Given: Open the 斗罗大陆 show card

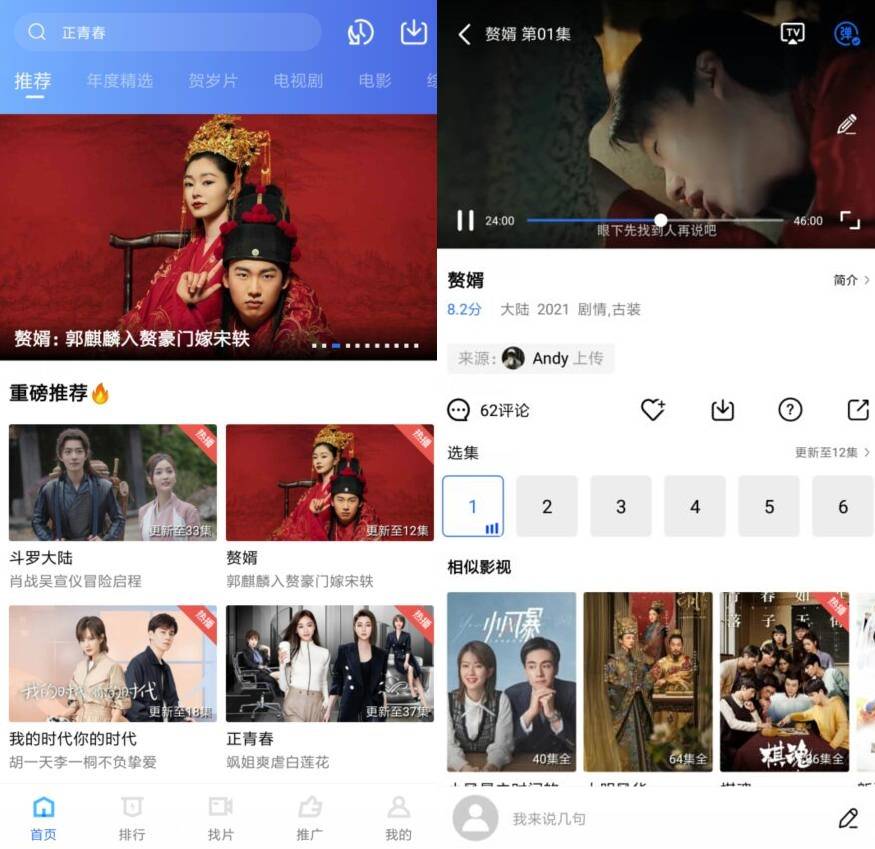Looking at the screenshot, I should coord(113,483).
